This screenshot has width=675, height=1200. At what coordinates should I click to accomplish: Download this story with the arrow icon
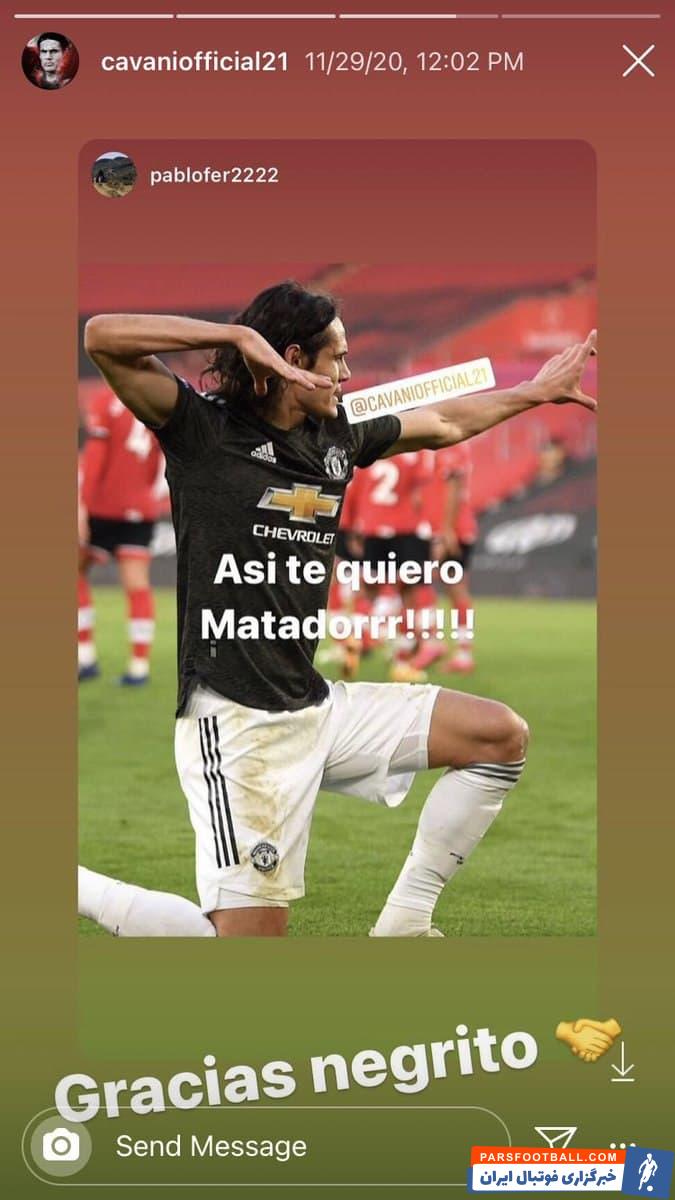coord(622,1063)
